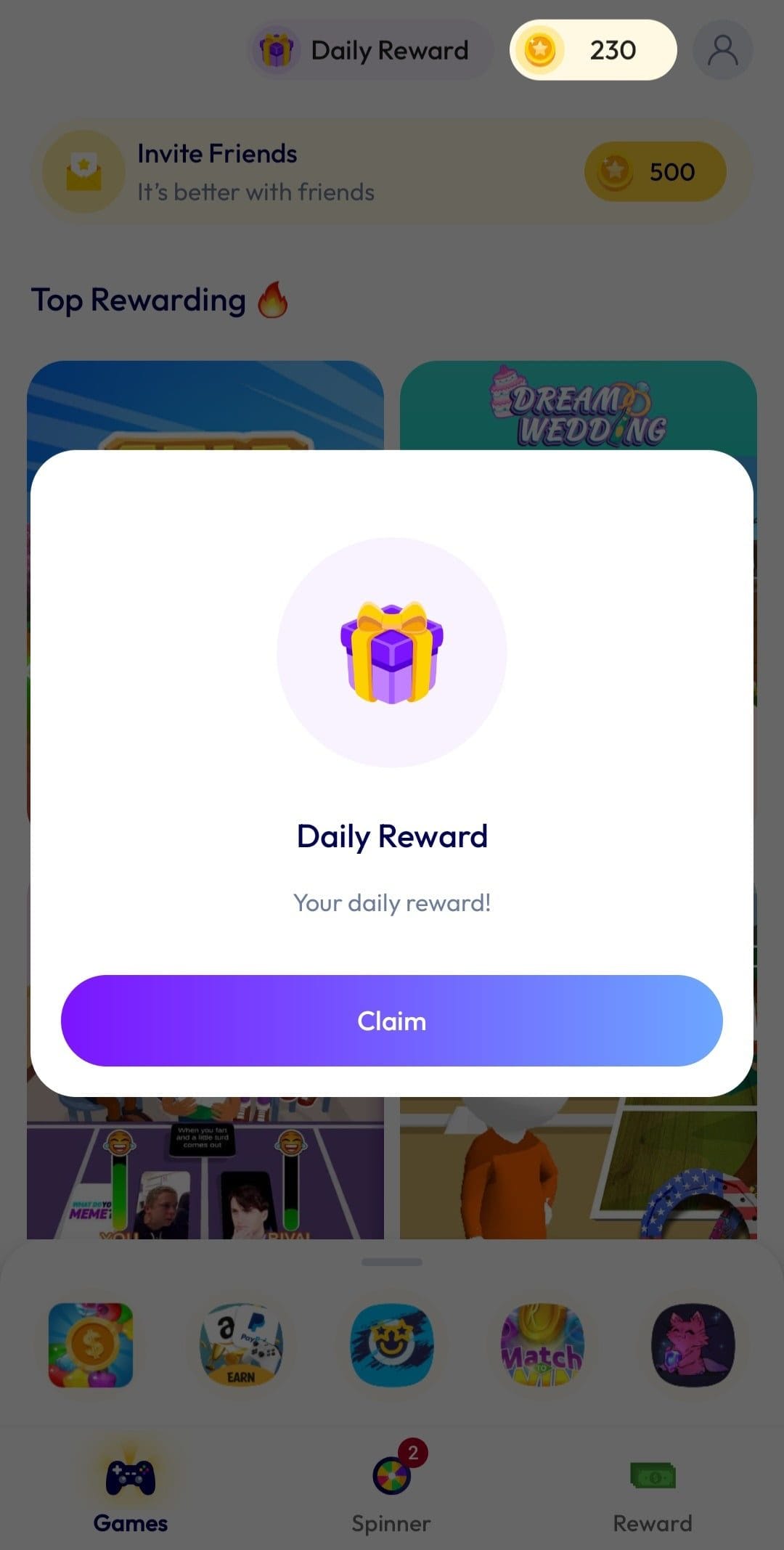
Task: Open the user profile icon
Action: [722, 50]
